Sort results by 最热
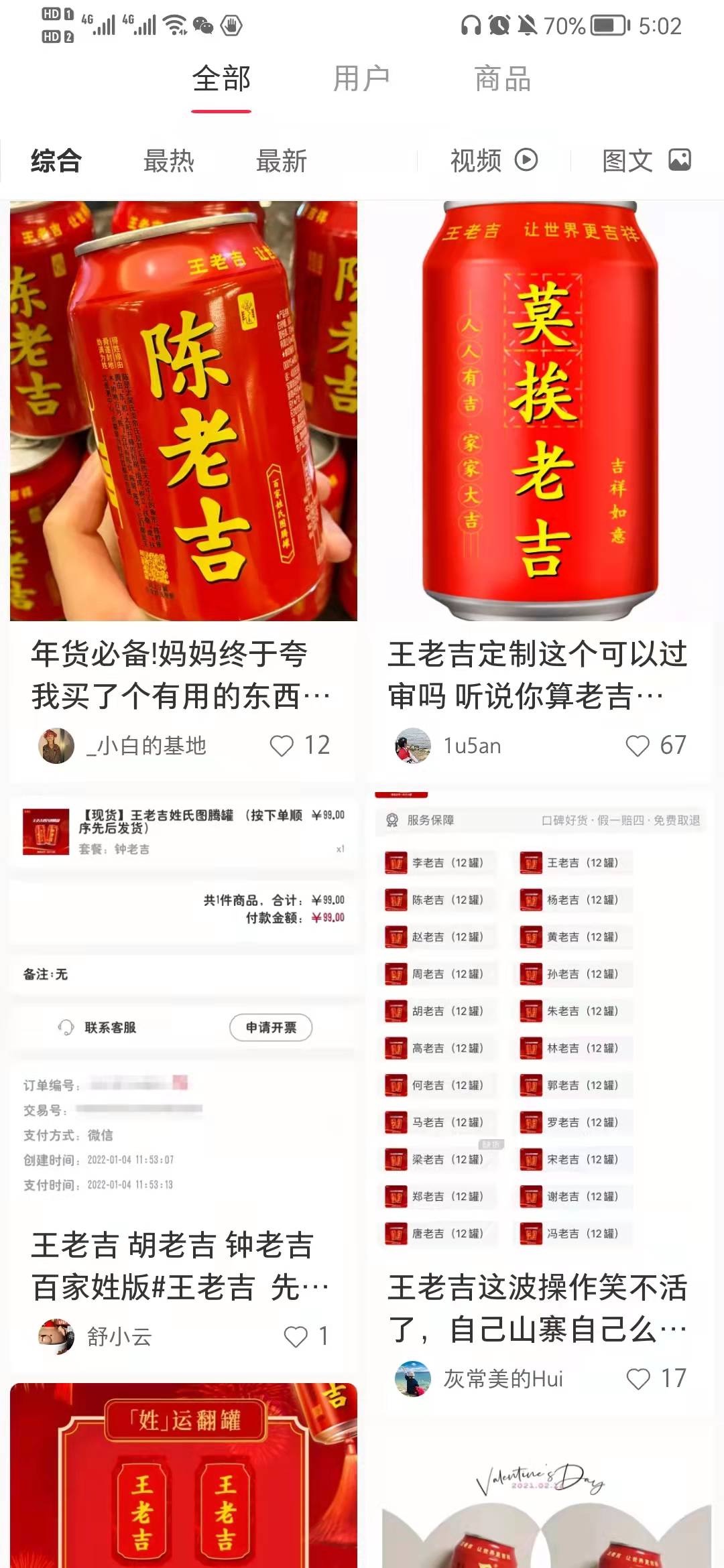This screenshot has width=724, height=1568. click(168, 161)
